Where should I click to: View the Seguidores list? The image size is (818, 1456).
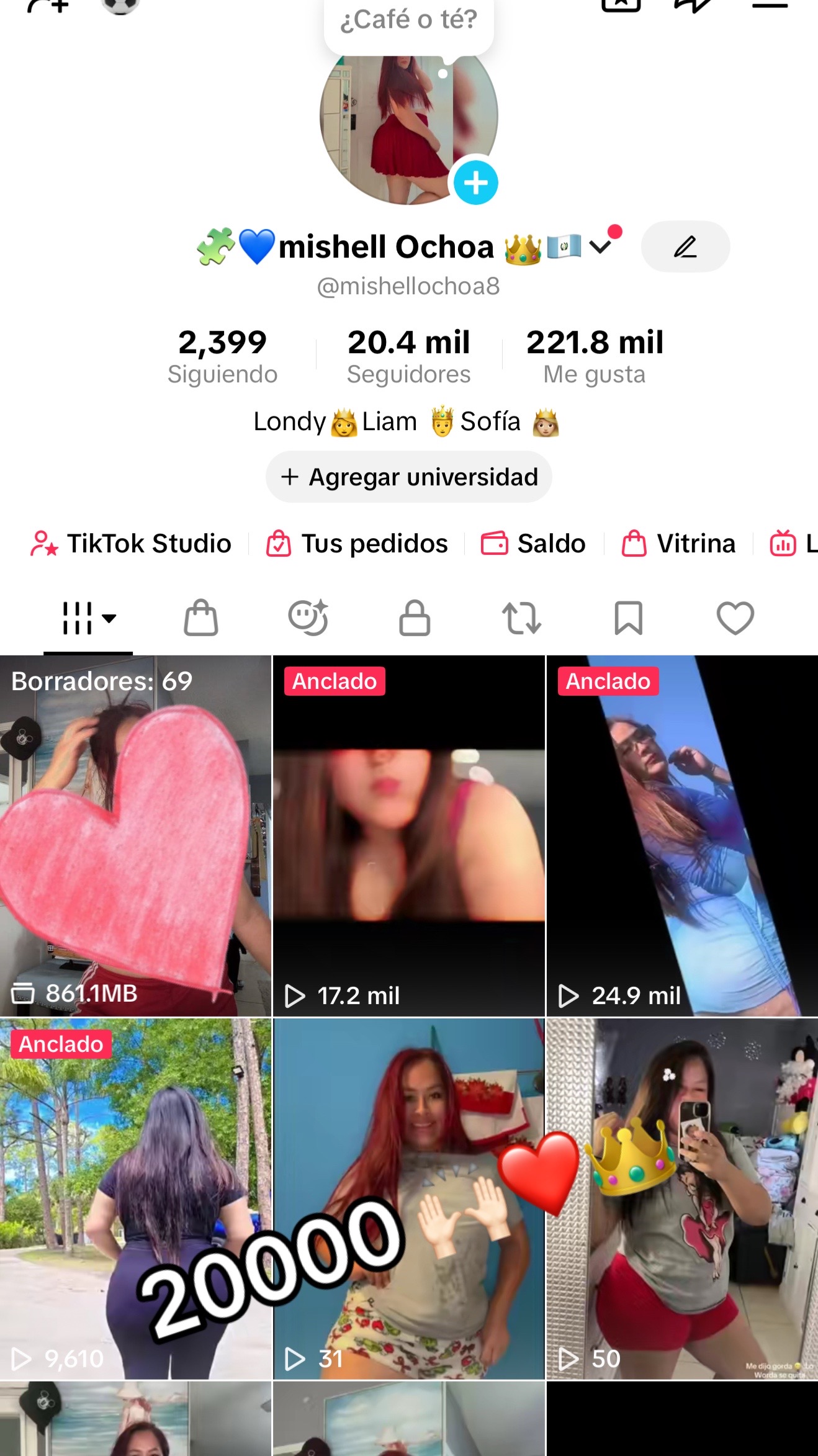[x=408, y=356]
